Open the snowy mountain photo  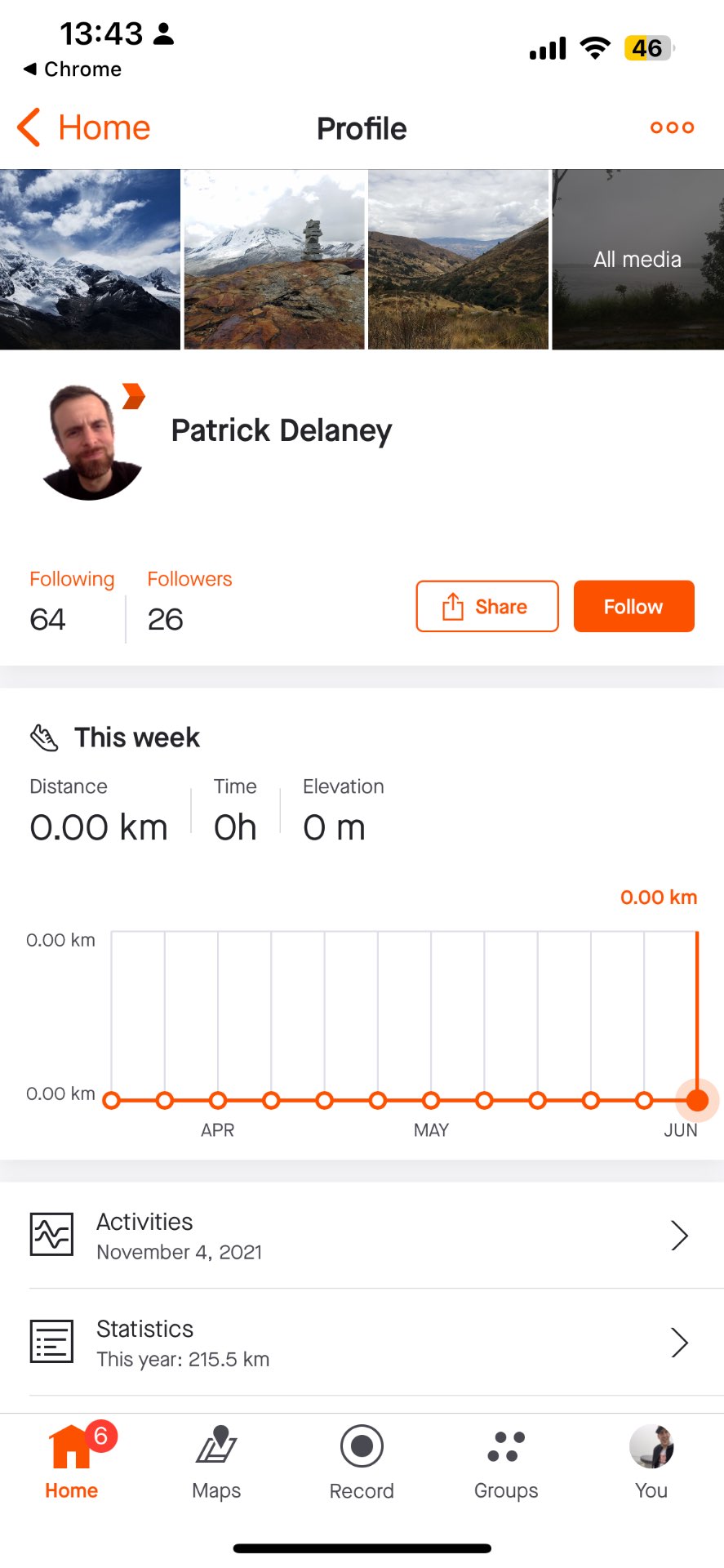click(90, 260)
